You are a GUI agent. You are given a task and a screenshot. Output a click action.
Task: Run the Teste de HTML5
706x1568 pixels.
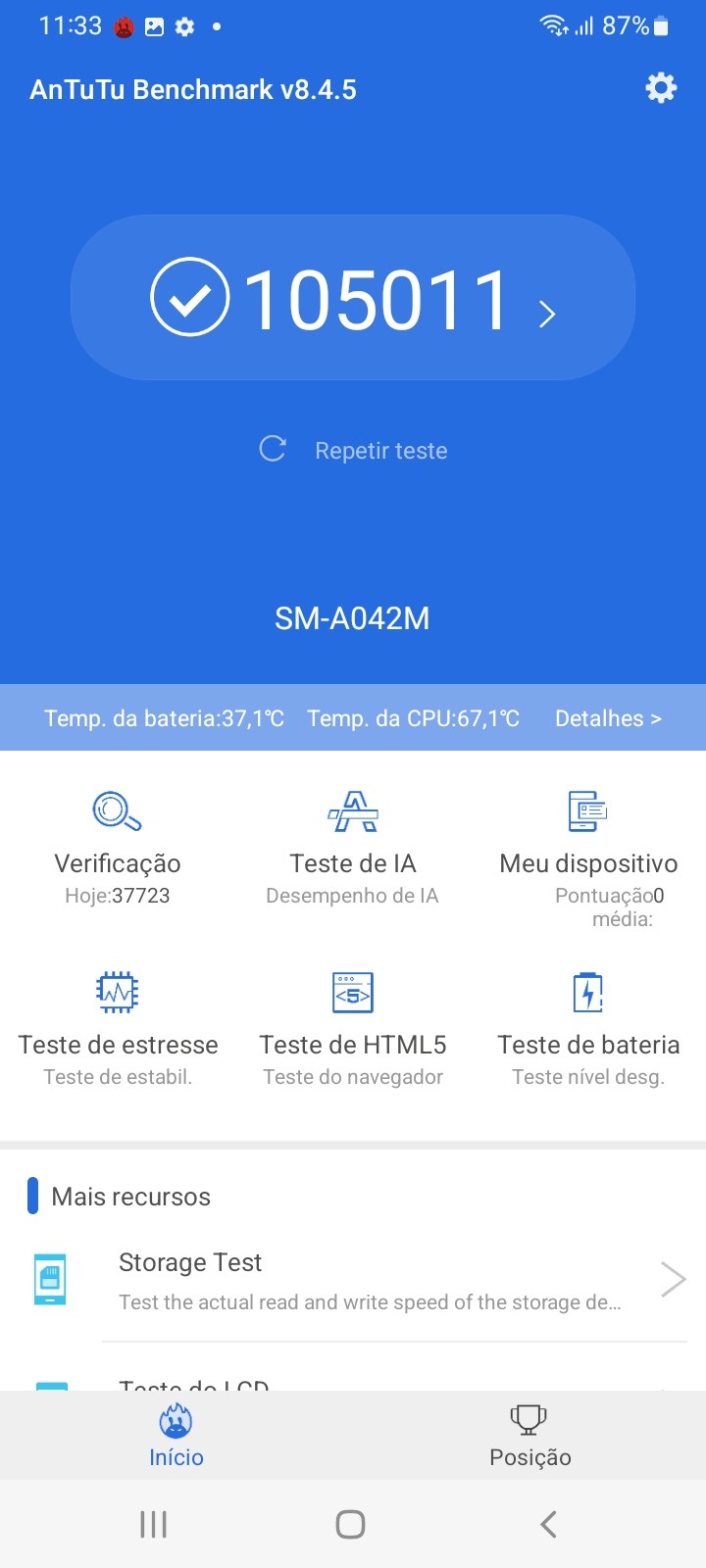[353, 1029]
